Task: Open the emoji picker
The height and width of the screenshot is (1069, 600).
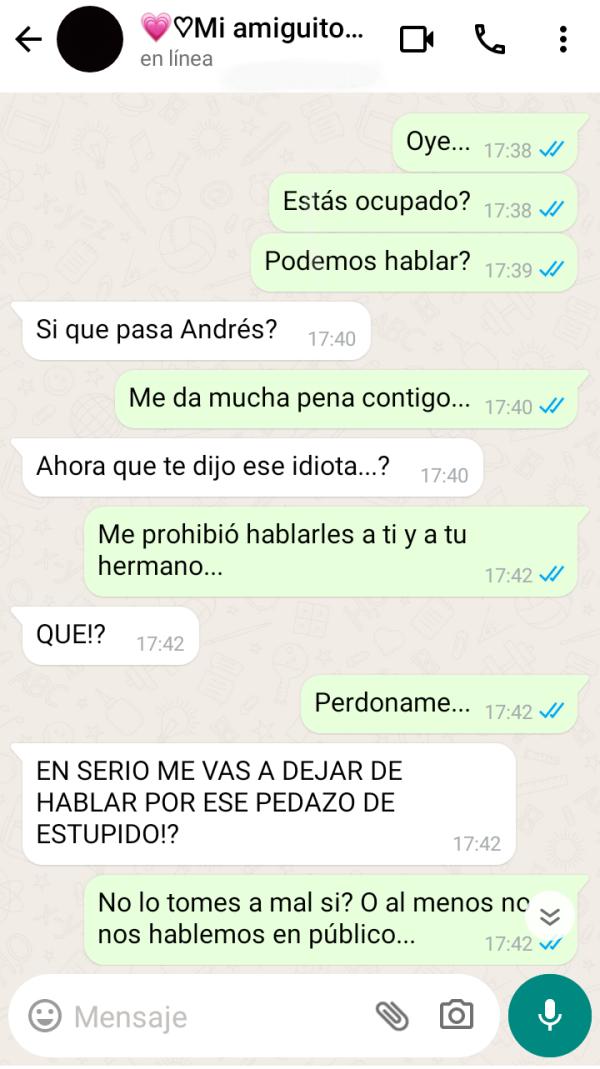Action: [x=44, y=1016]
